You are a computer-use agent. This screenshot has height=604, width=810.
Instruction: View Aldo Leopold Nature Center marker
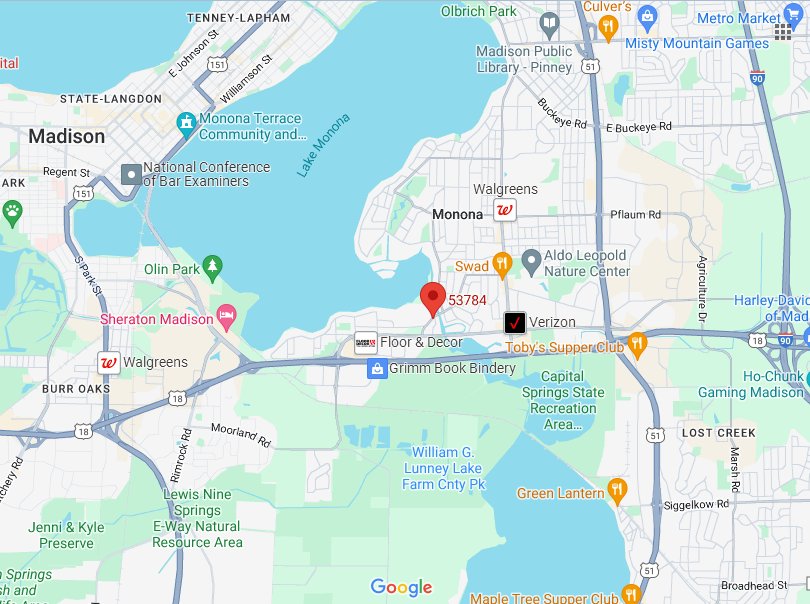[531, 262]
